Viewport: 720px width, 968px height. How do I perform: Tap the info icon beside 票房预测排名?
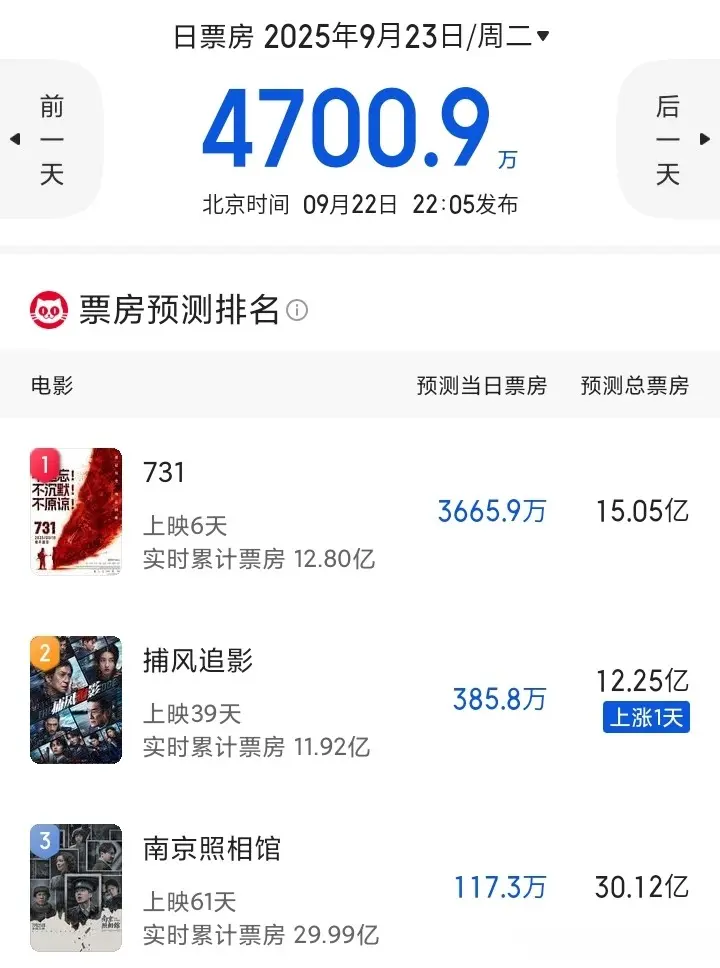pyautogui.click(x=297, y=310)
